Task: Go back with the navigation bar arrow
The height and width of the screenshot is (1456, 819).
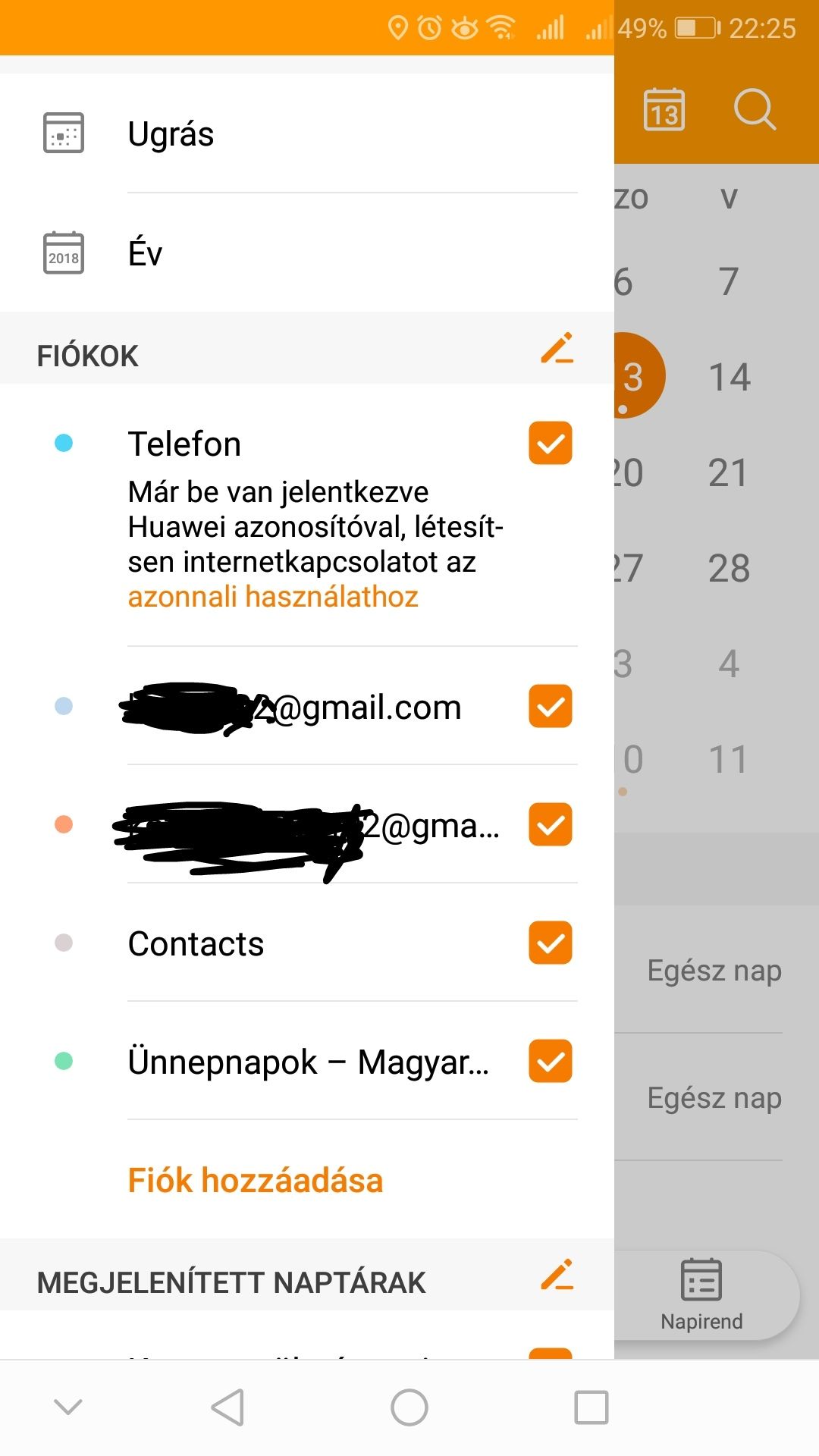Action: pyautogui.click(x=227, y=1407)
